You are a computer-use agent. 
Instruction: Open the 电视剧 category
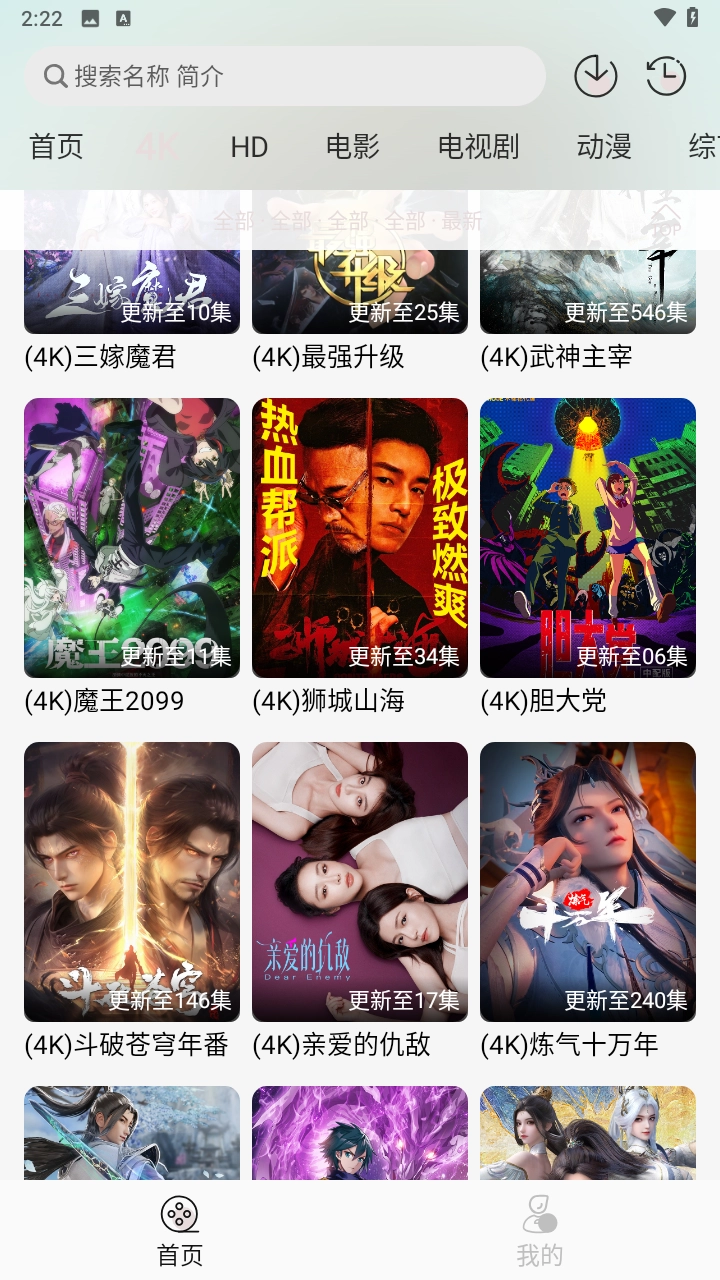477,147
